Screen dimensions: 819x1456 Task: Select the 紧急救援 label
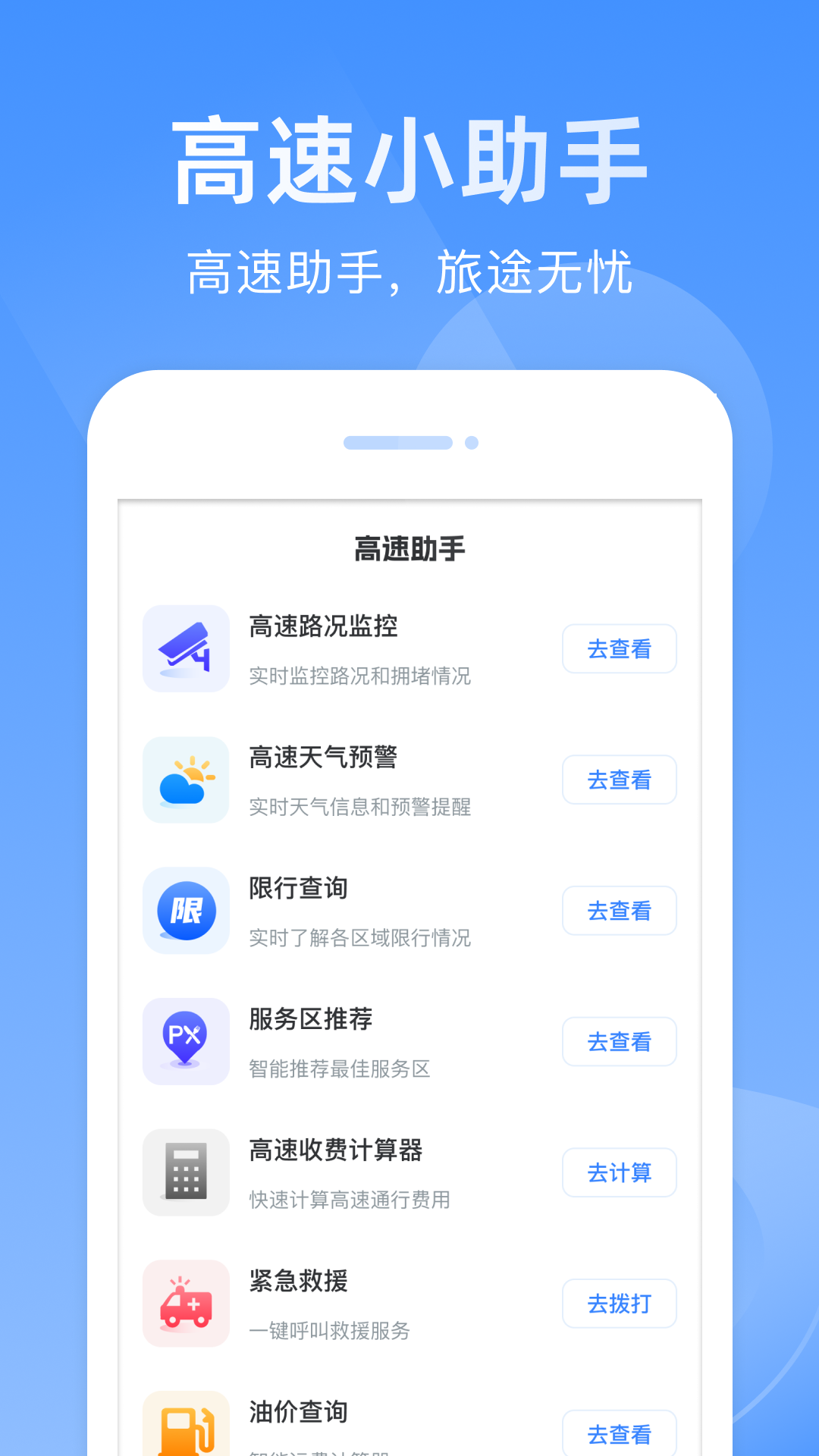point(299,1282)
